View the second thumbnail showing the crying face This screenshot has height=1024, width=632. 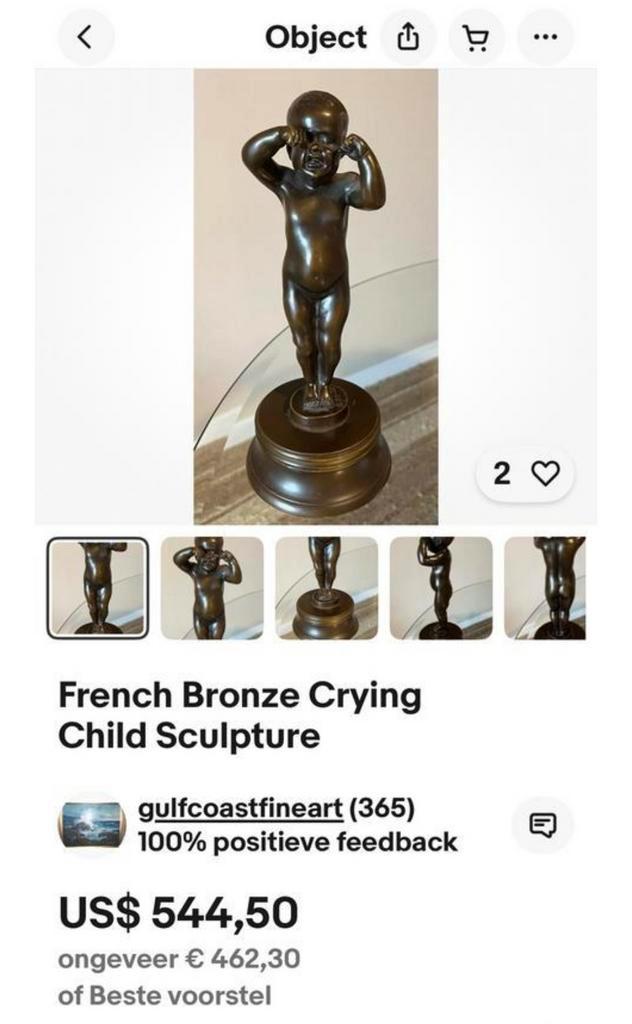click(211, 588)
